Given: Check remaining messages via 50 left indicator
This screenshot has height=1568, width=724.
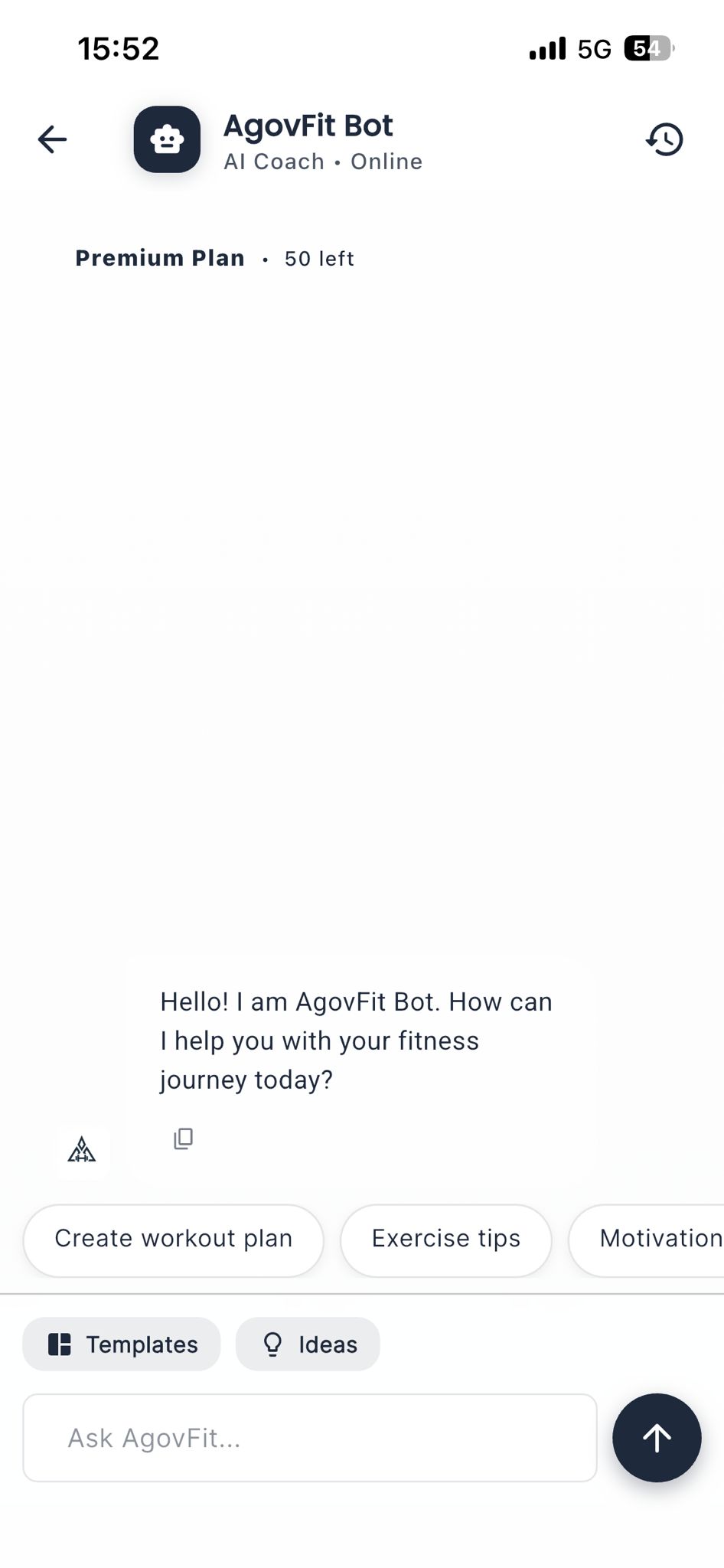Looking at the screenshot, I should pos(319,258).
